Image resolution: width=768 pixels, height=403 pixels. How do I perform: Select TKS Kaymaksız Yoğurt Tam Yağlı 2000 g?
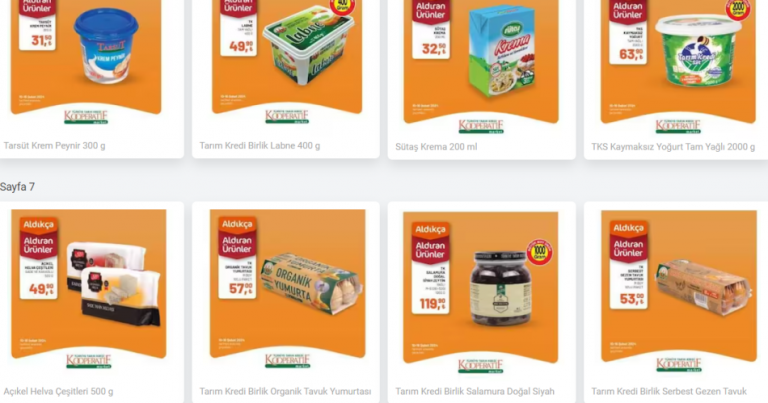676,62
